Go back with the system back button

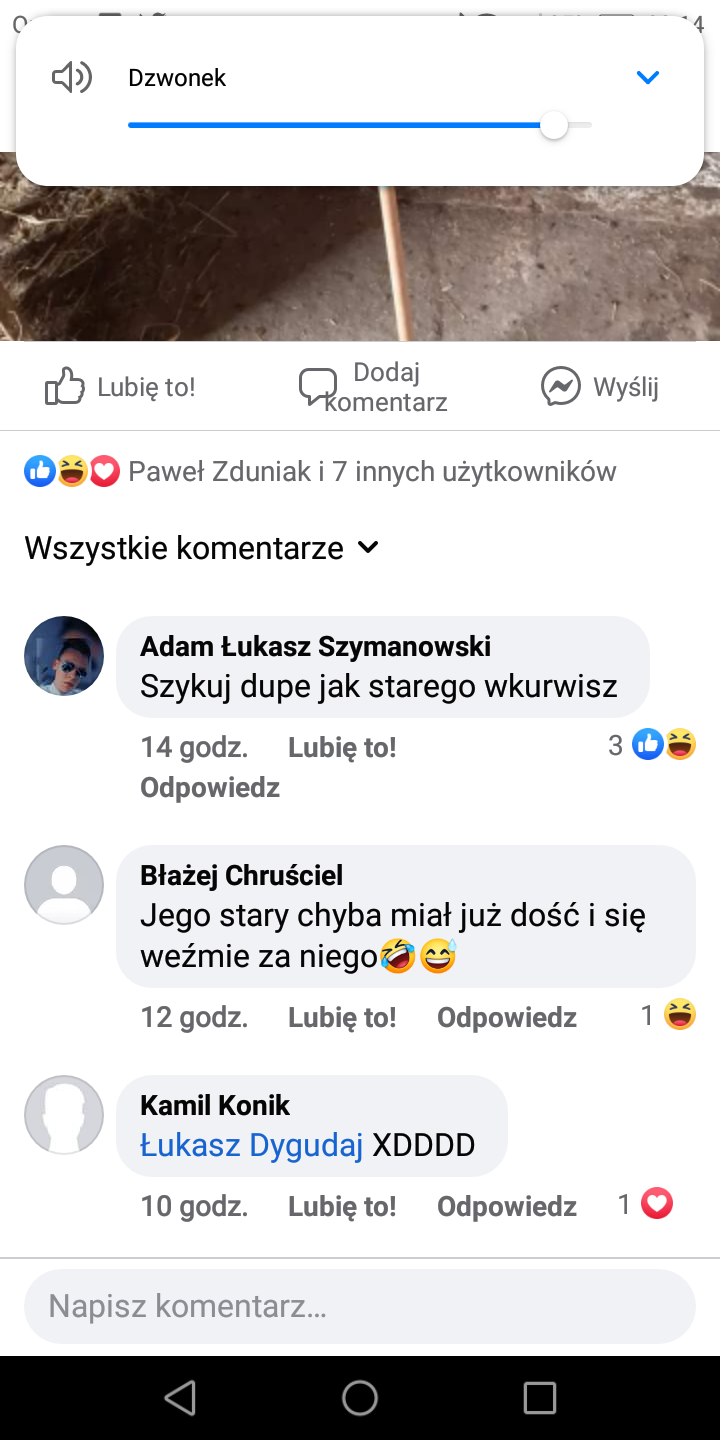tap(180, 1398)
